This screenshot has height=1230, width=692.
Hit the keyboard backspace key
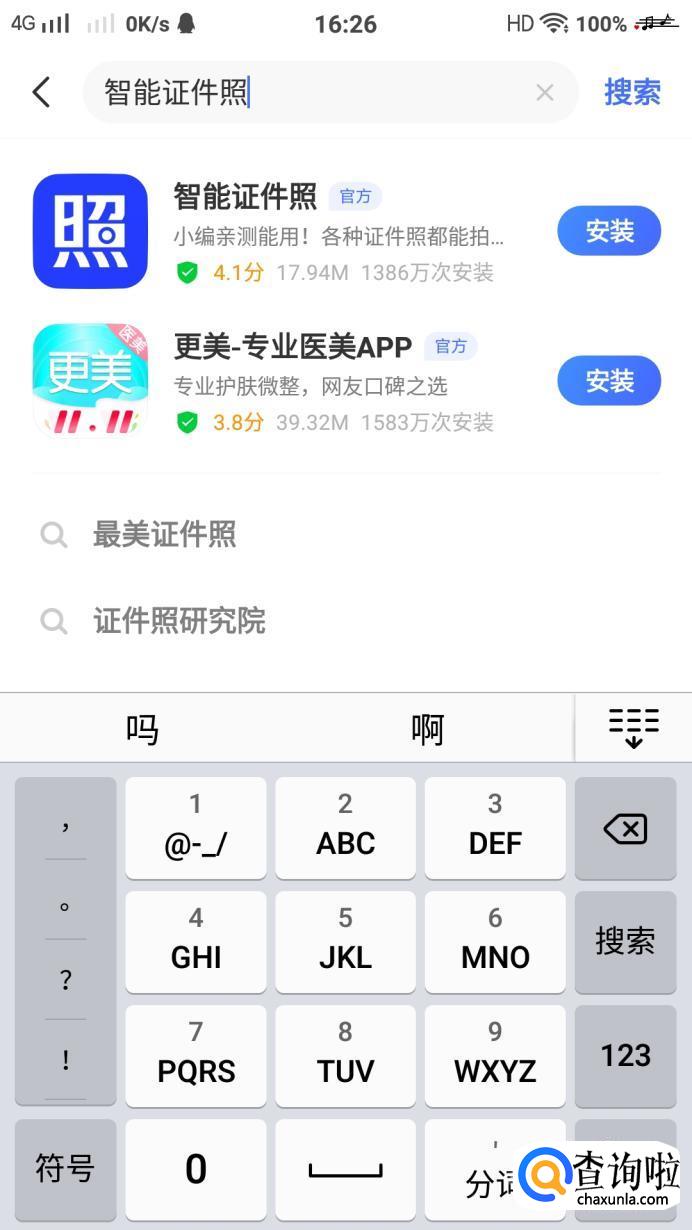tap(625, 829)
